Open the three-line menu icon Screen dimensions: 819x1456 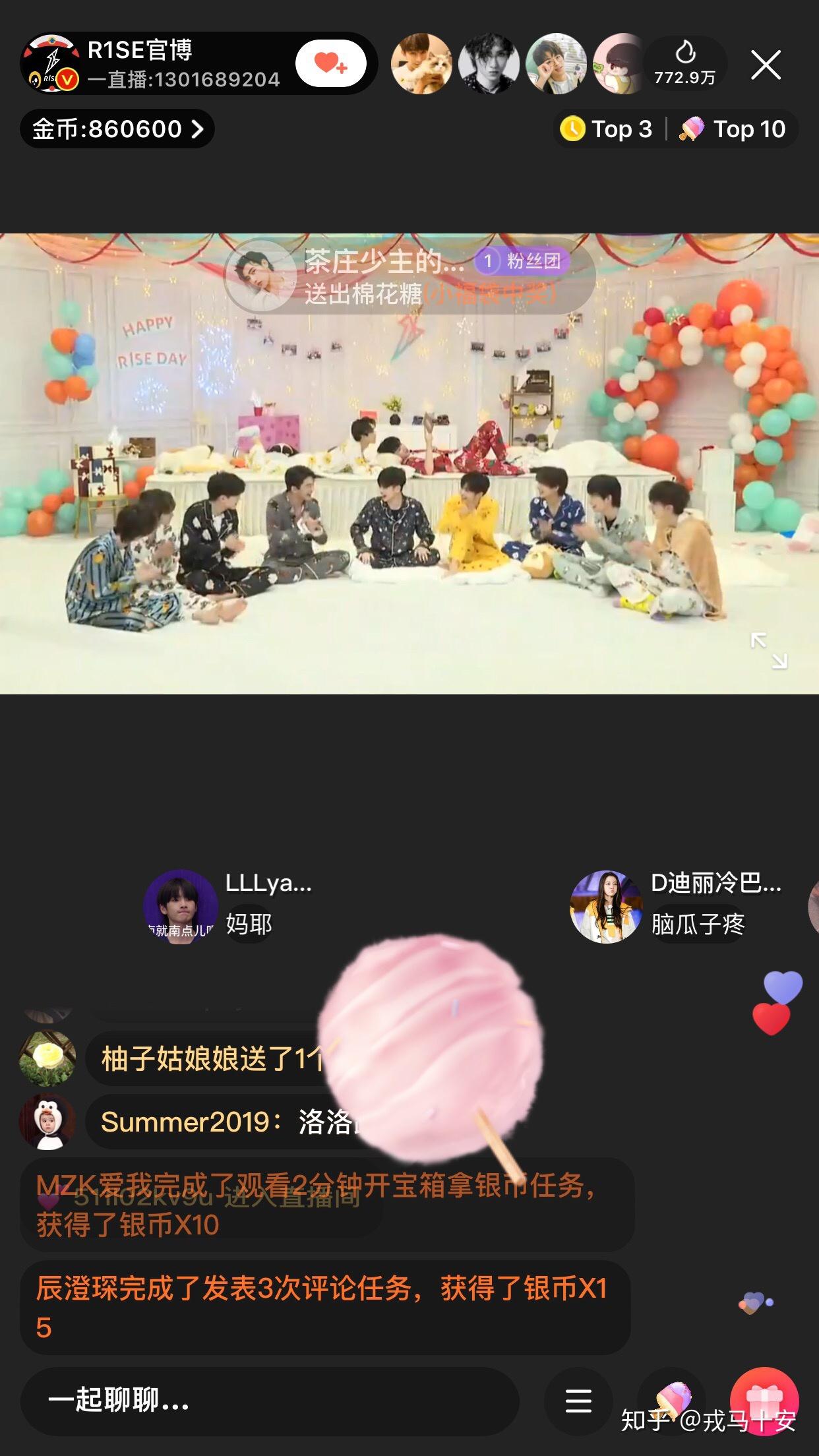578,1400
